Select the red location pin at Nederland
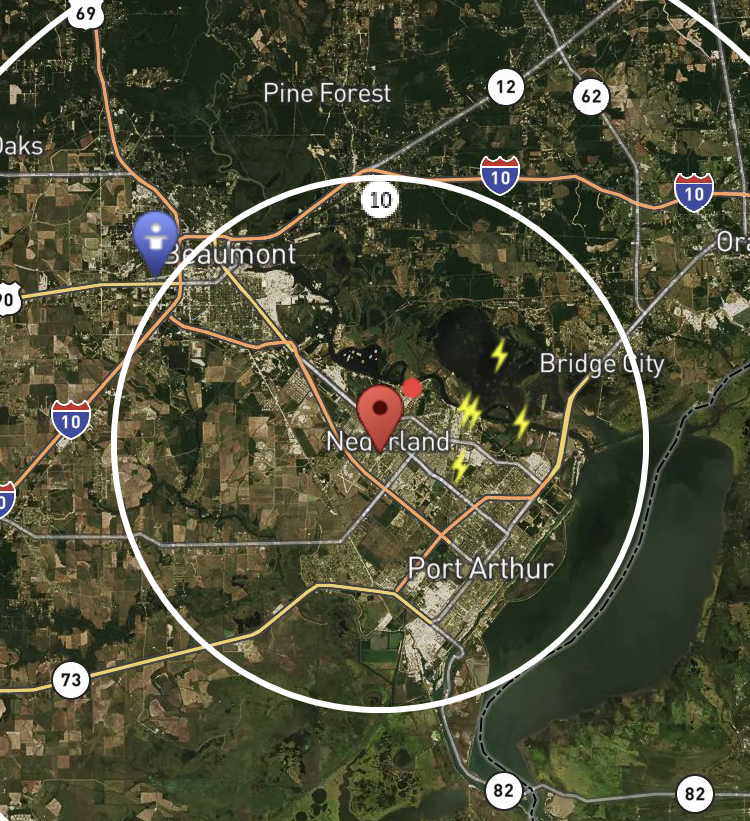This screenshot has width=750, height=821. point(380,412)
